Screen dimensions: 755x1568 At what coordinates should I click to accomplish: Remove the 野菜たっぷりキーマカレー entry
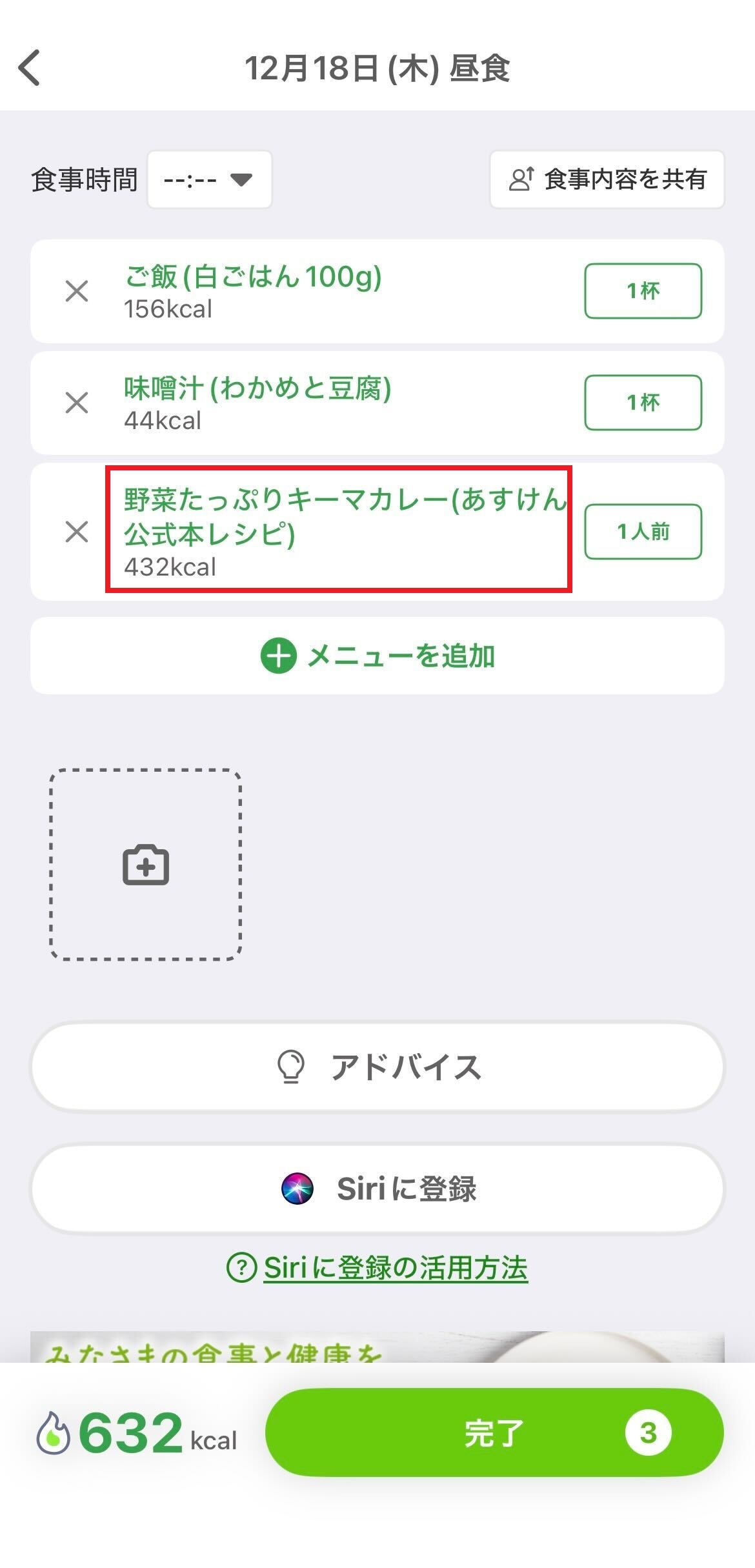77,532
